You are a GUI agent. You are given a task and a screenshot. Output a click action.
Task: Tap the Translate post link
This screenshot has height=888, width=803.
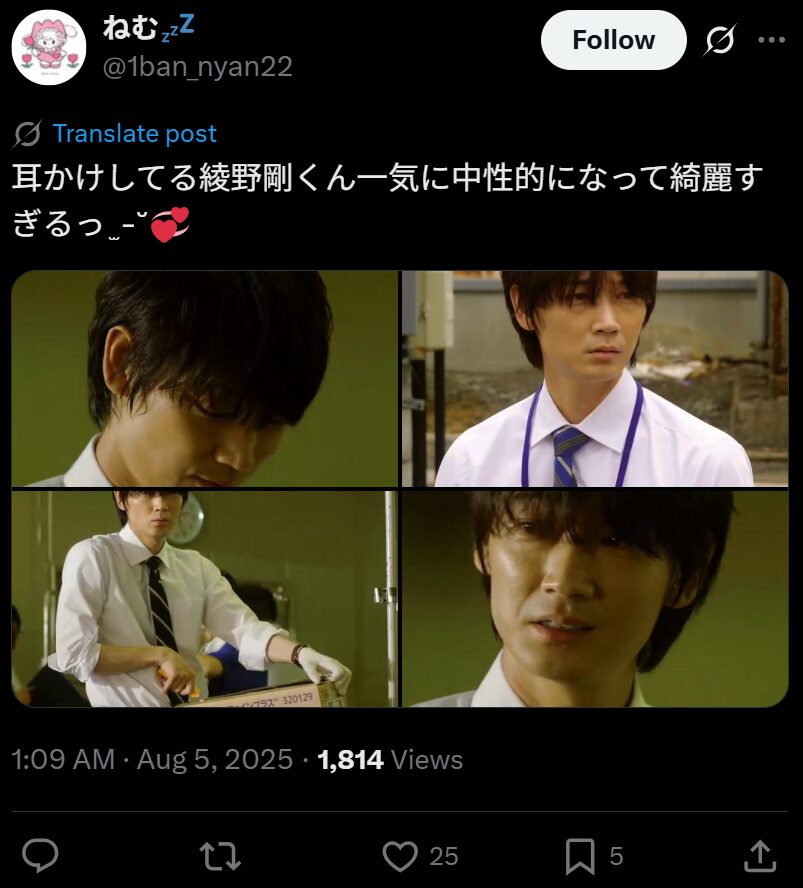[x=134, y=134]
